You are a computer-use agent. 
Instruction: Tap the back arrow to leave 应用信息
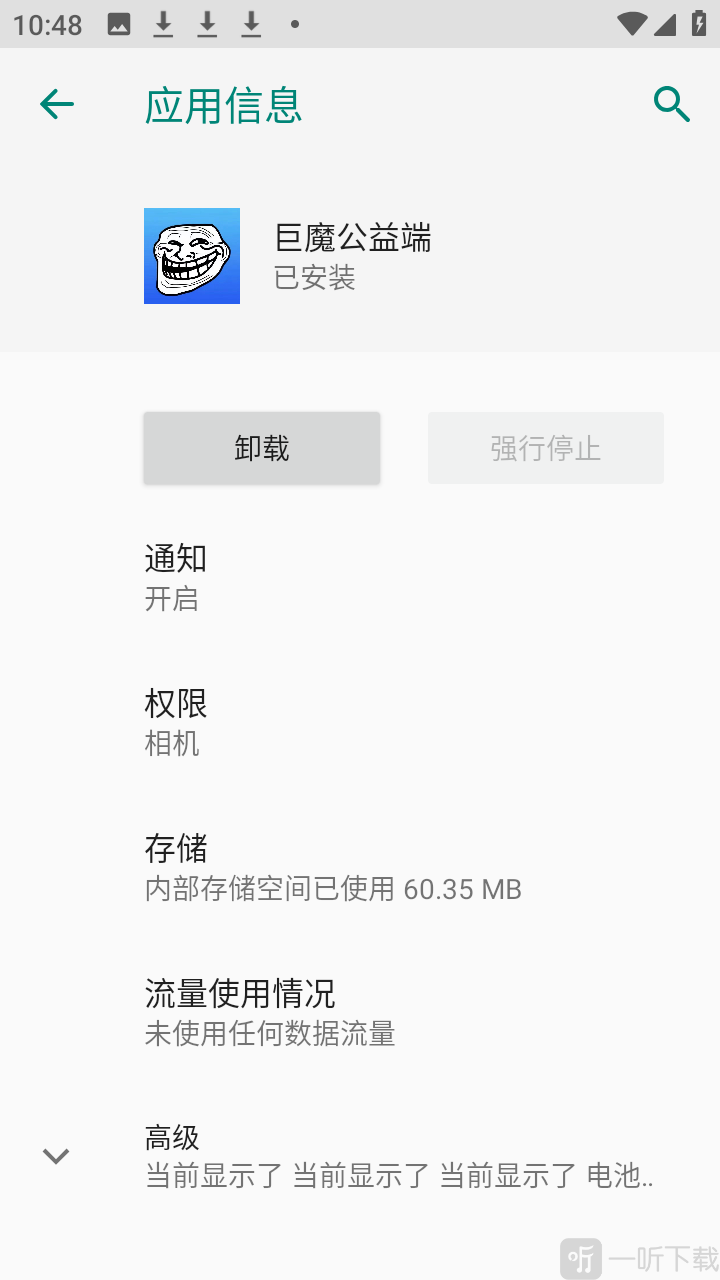[57, 104]
